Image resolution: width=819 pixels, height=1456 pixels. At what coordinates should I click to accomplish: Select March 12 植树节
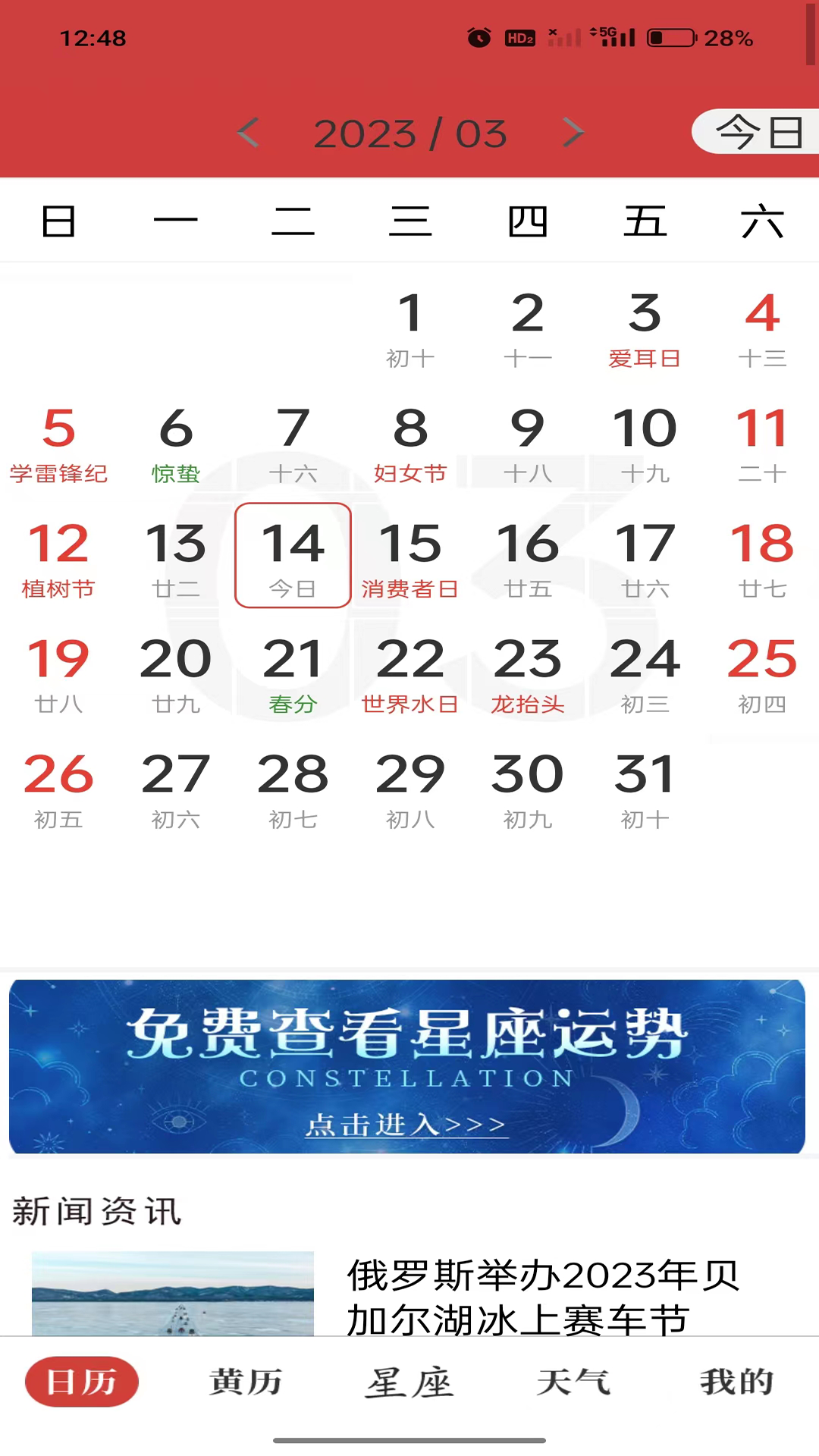click(58, 557)
